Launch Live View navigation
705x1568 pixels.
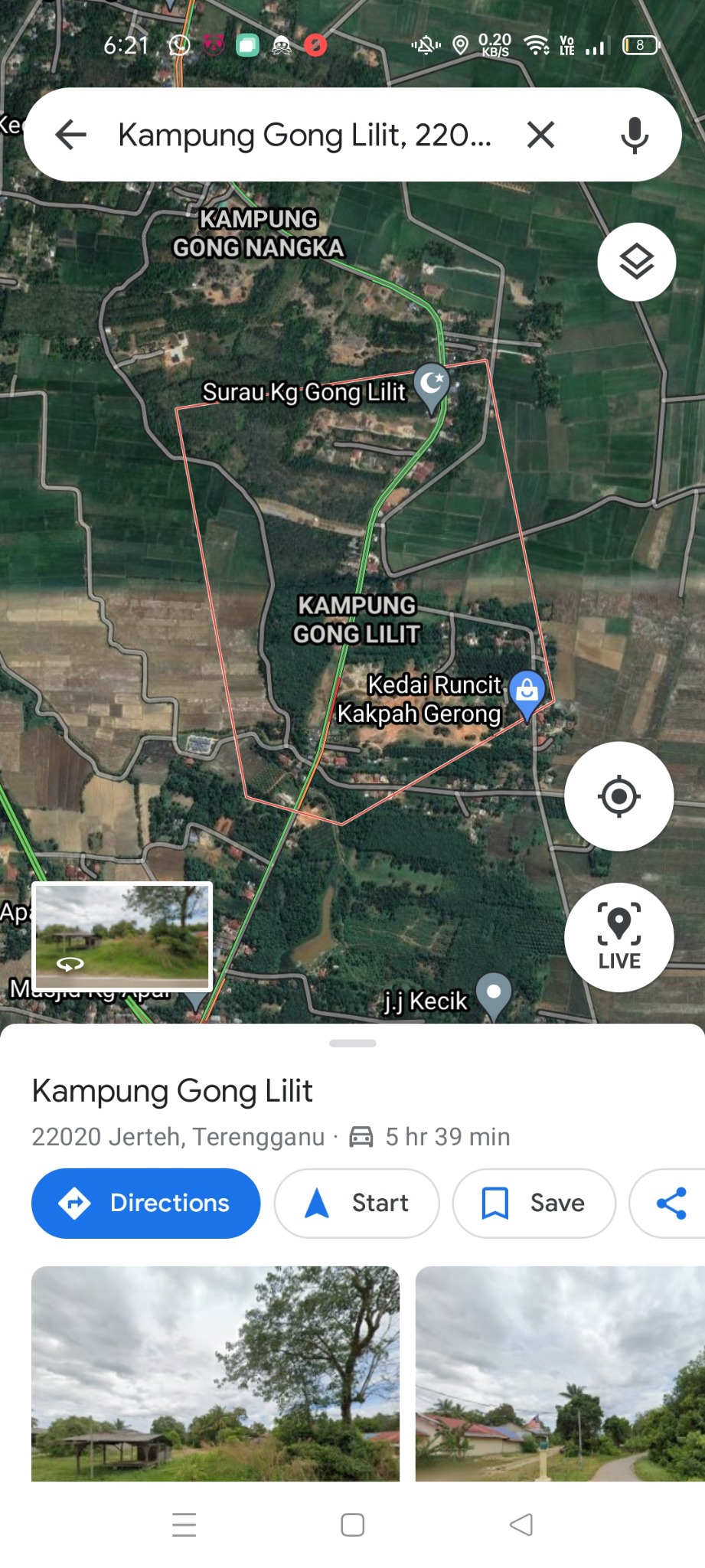619,937
